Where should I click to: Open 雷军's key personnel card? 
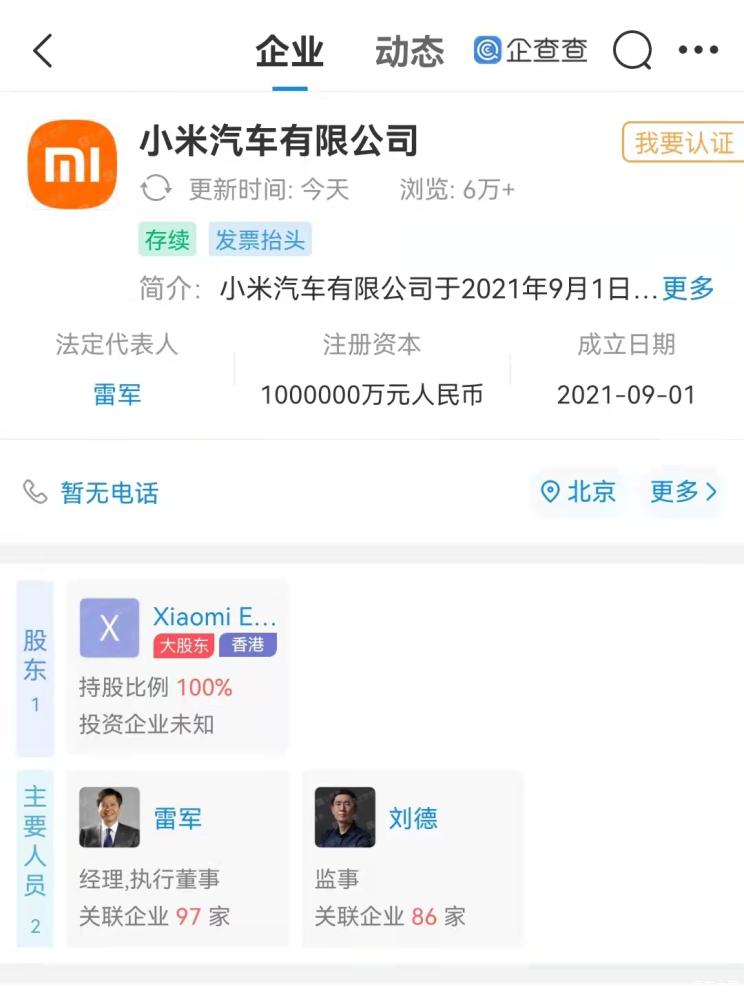click(x=178, y=858)
